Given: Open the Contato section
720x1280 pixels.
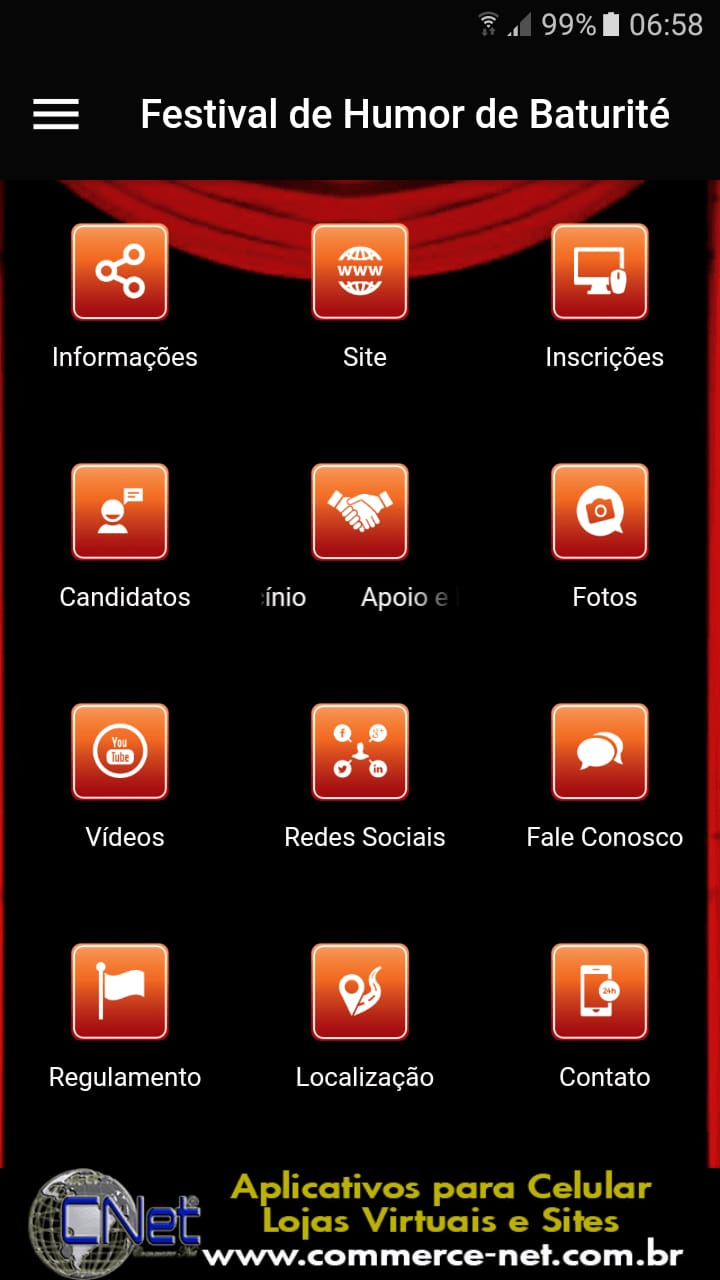Looking at the screenshot, I should [x=600, y=992].
